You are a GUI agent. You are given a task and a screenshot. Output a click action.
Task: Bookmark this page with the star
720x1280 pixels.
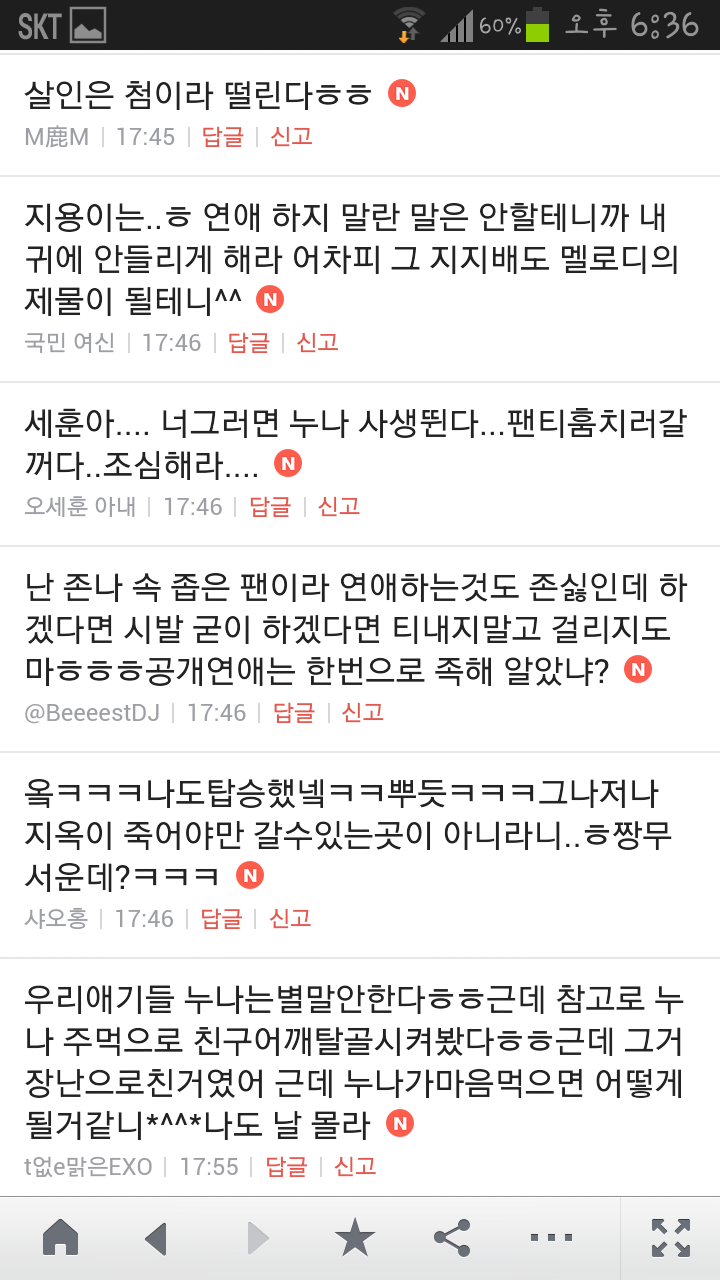click(x=354, y=1238)
